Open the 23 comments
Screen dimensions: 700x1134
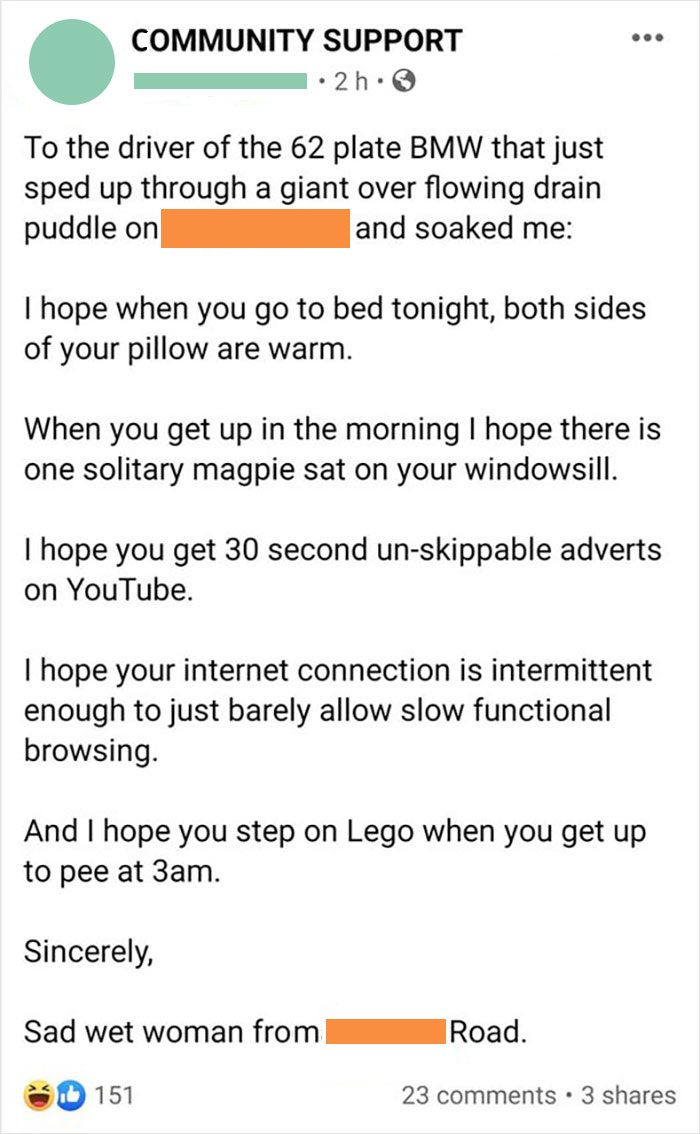point(479,1095)
